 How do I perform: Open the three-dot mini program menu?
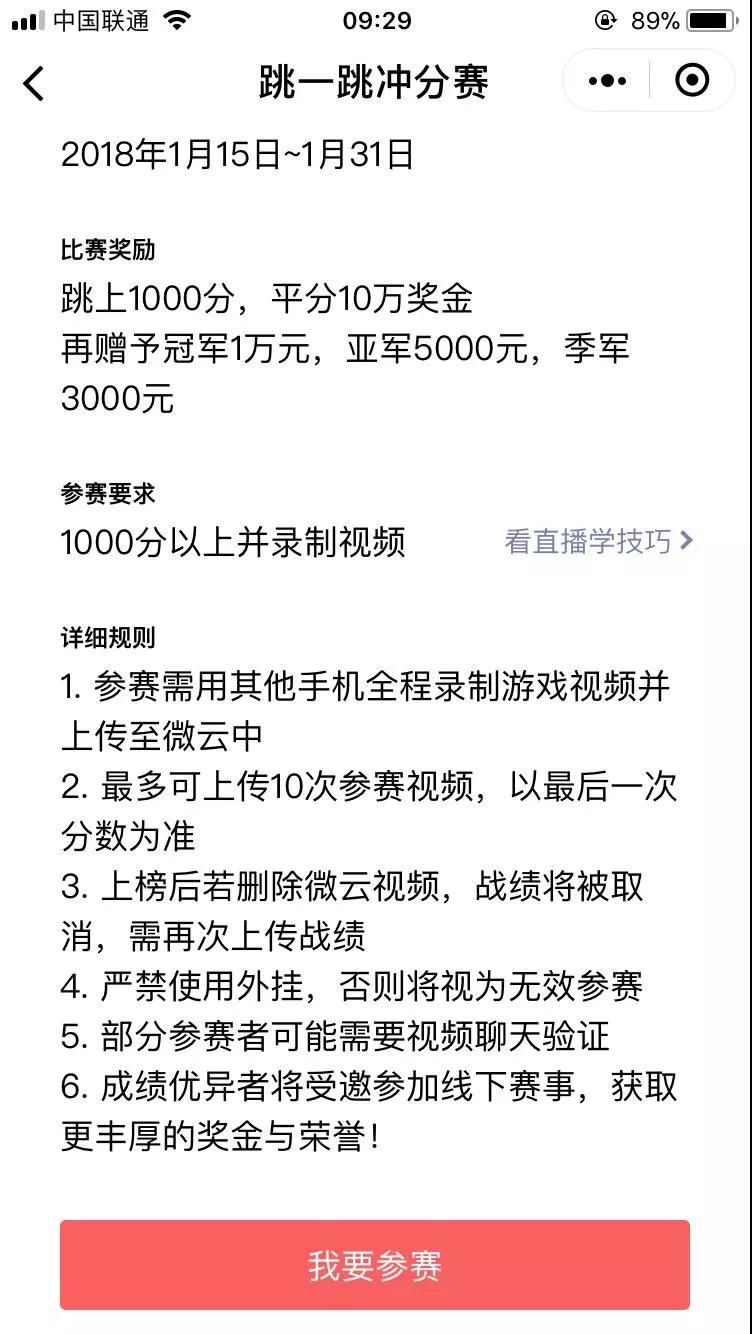click(x=607, y=81)
